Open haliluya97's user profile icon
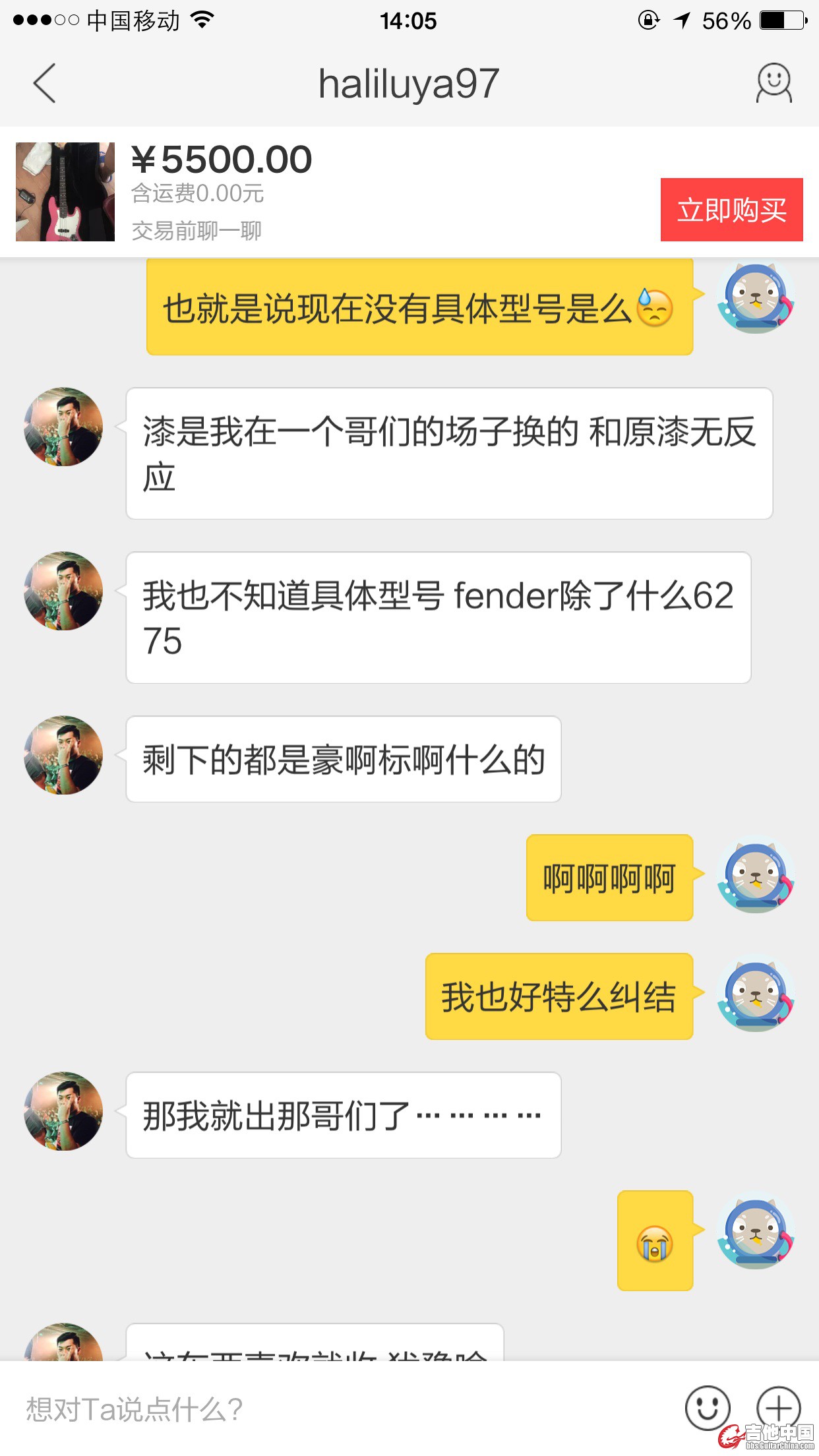The width and height of the screenshot is (819, 1456). pos(773,84)
